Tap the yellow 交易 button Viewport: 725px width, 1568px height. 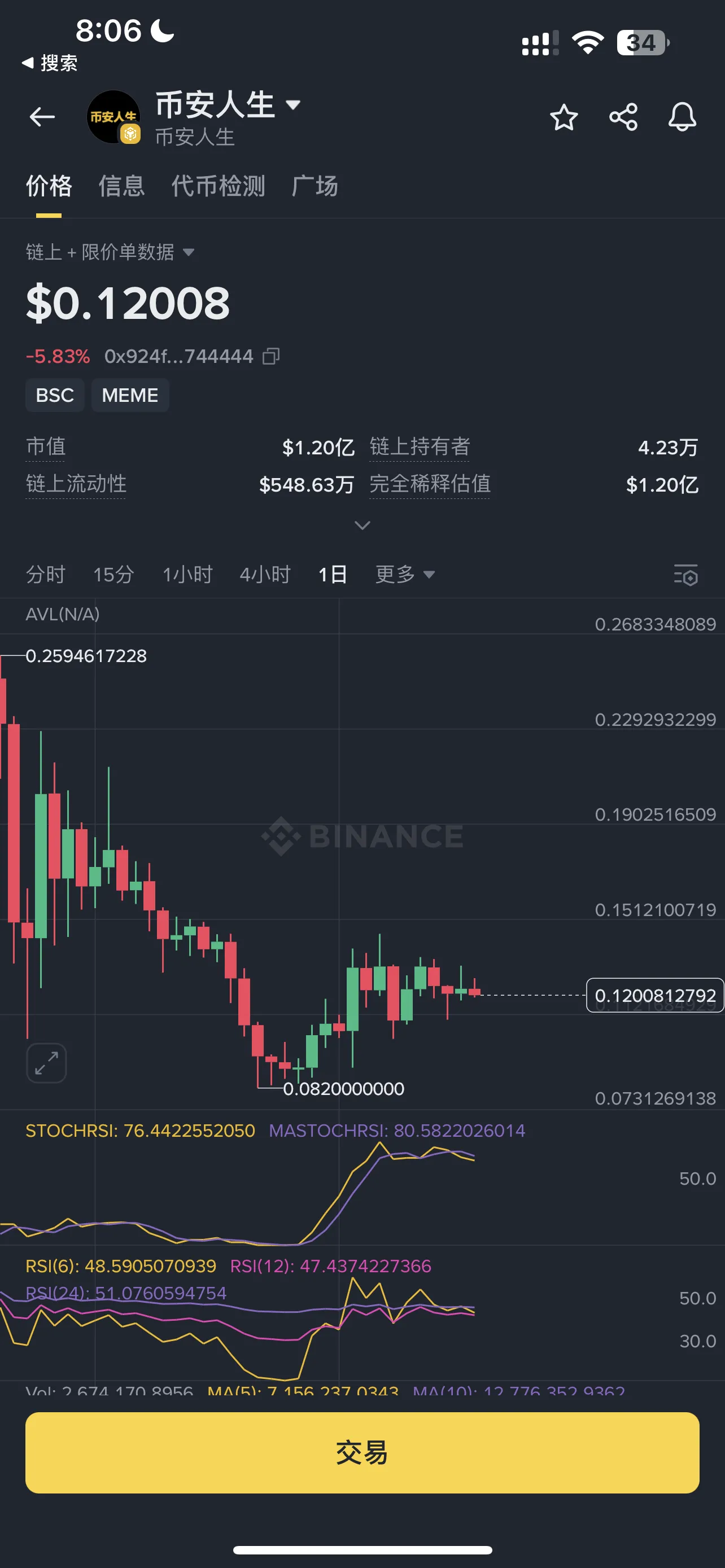362,1452
